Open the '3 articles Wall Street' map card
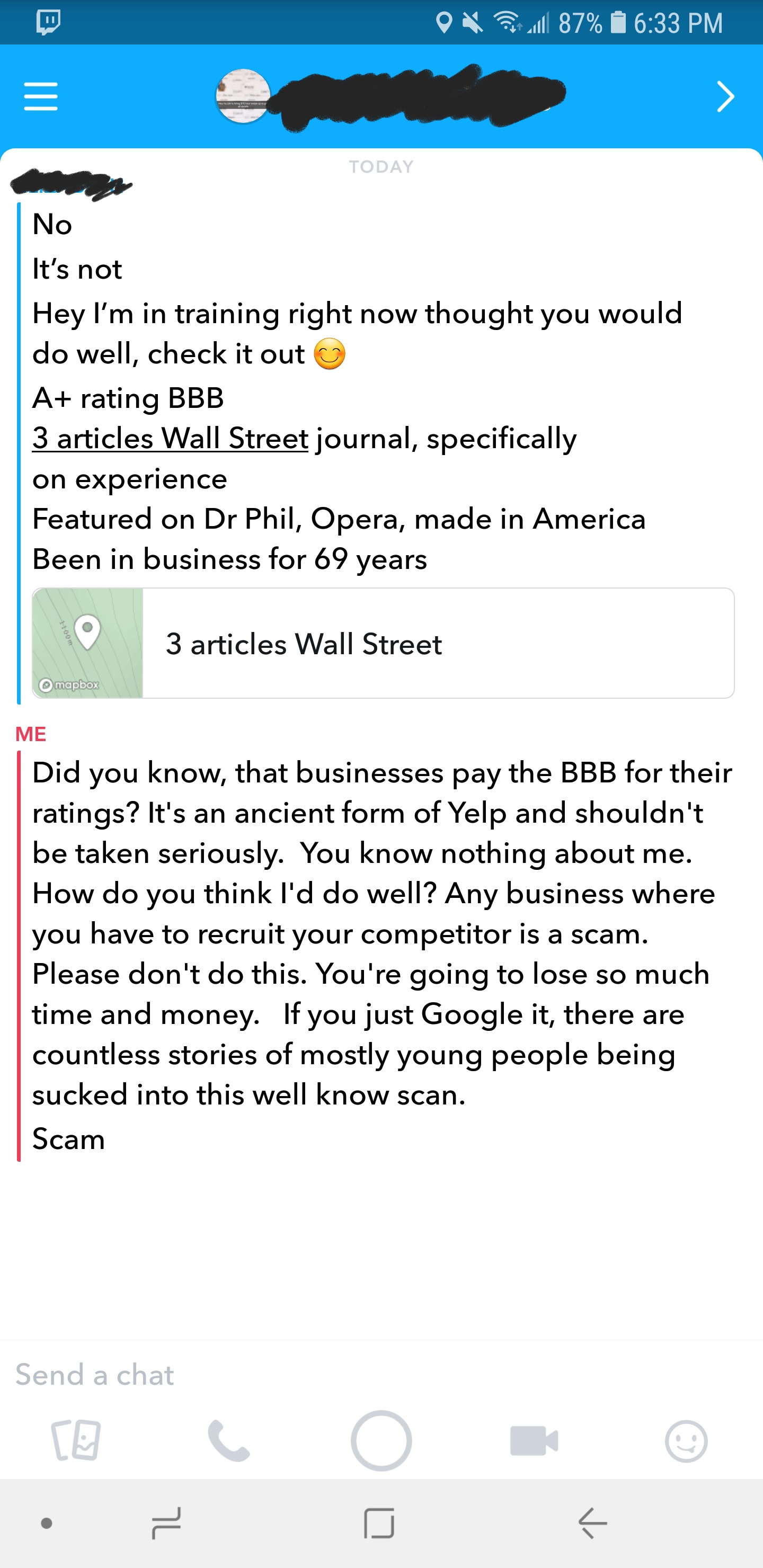The height and width of the screenshot is (1568, 763). [383, 643]
